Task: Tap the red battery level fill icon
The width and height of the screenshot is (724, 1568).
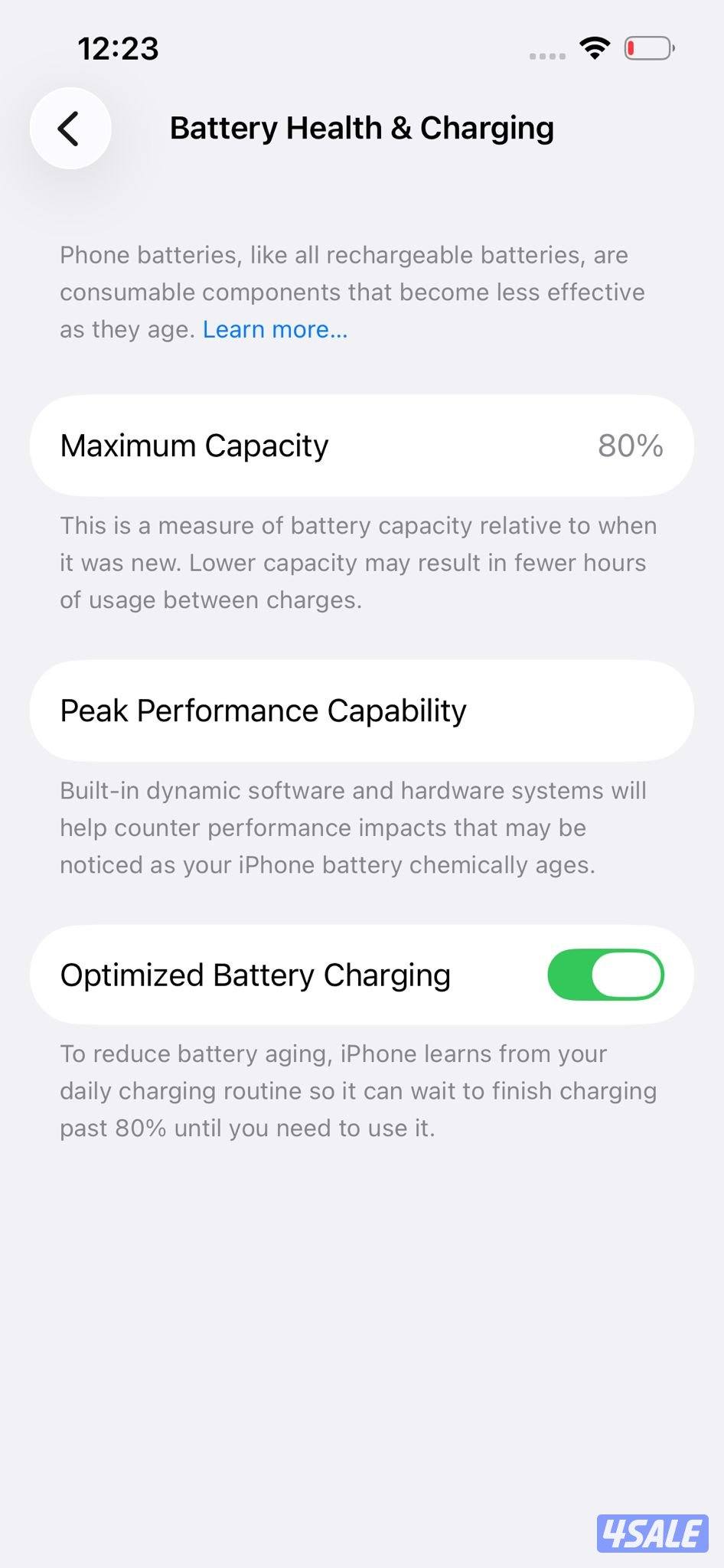Action: point(632,47)
